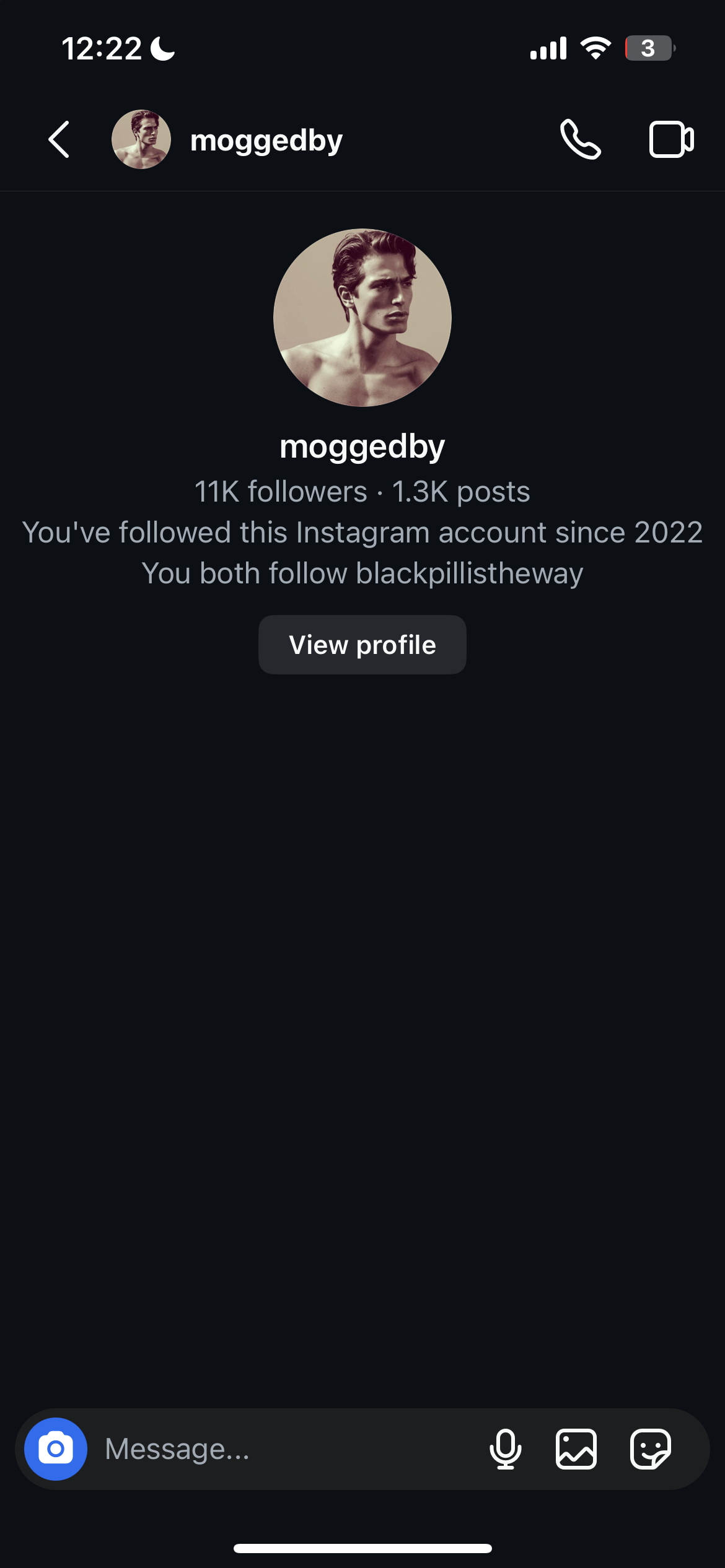Tap the View profile button

click(x=362, y=645)
